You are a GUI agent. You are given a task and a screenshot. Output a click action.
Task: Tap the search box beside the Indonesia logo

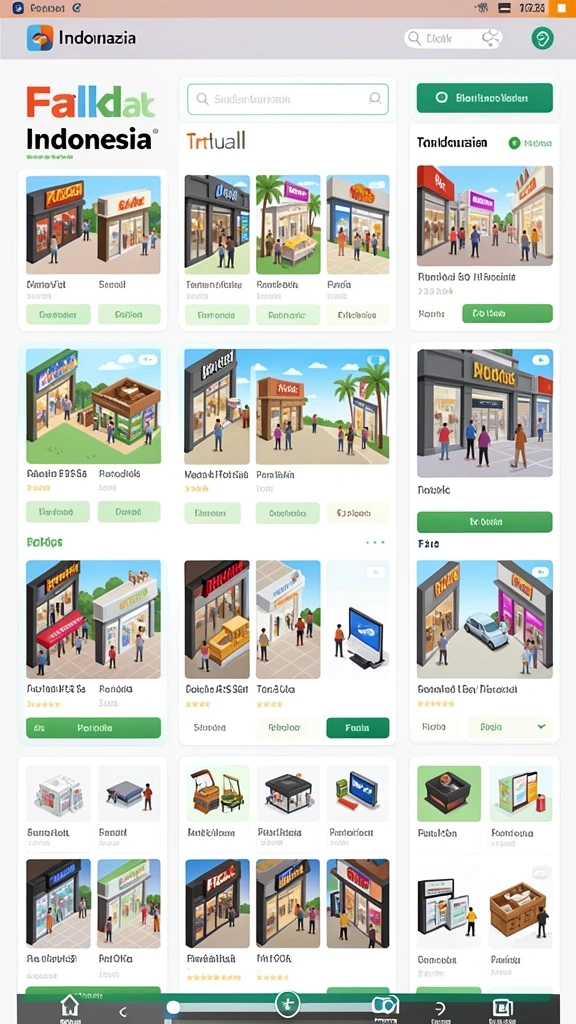point(288,99)
